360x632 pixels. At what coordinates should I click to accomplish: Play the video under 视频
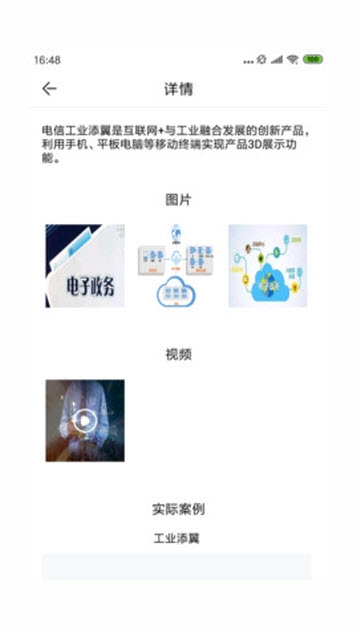pos(85,420)
